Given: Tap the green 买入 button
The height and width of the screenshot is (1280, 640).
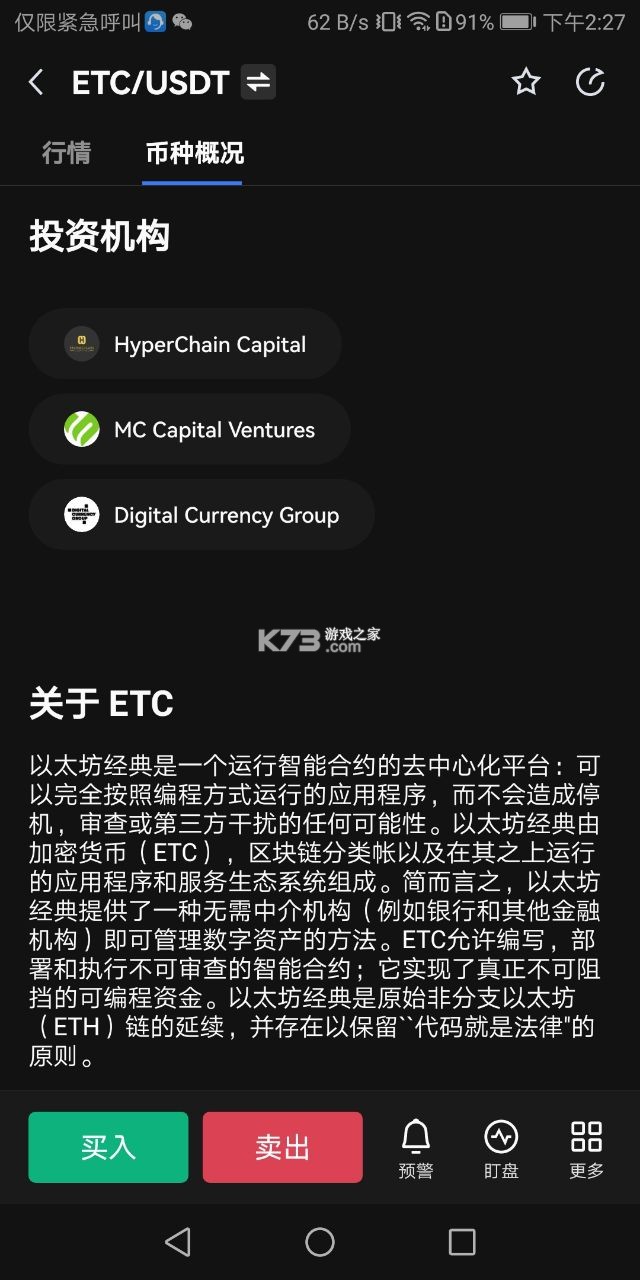Looking at the screenshot, I should point(108,1147).
